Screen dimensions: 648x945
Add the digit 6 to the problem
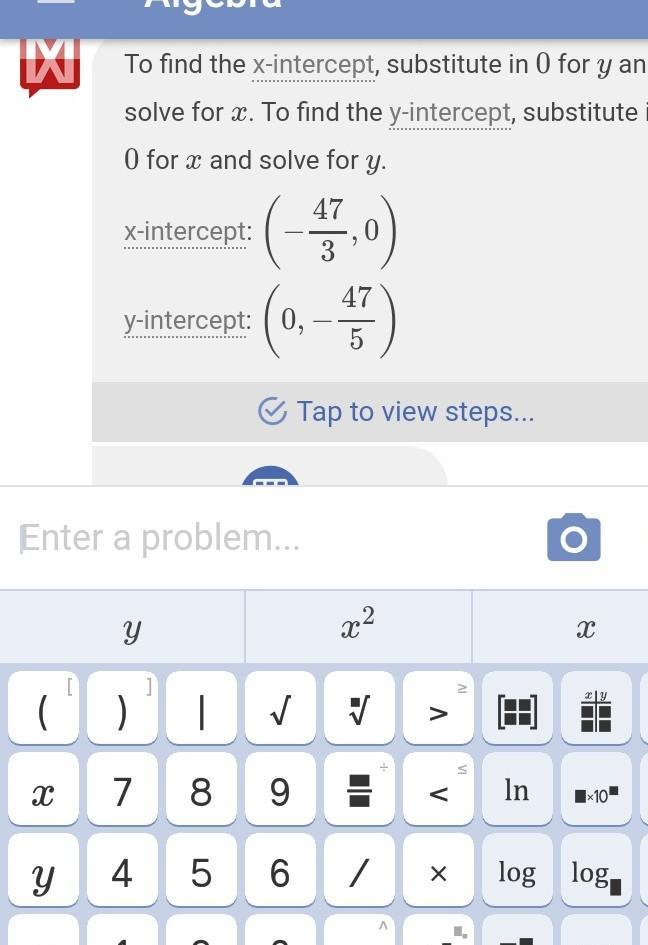click(280, 873)
